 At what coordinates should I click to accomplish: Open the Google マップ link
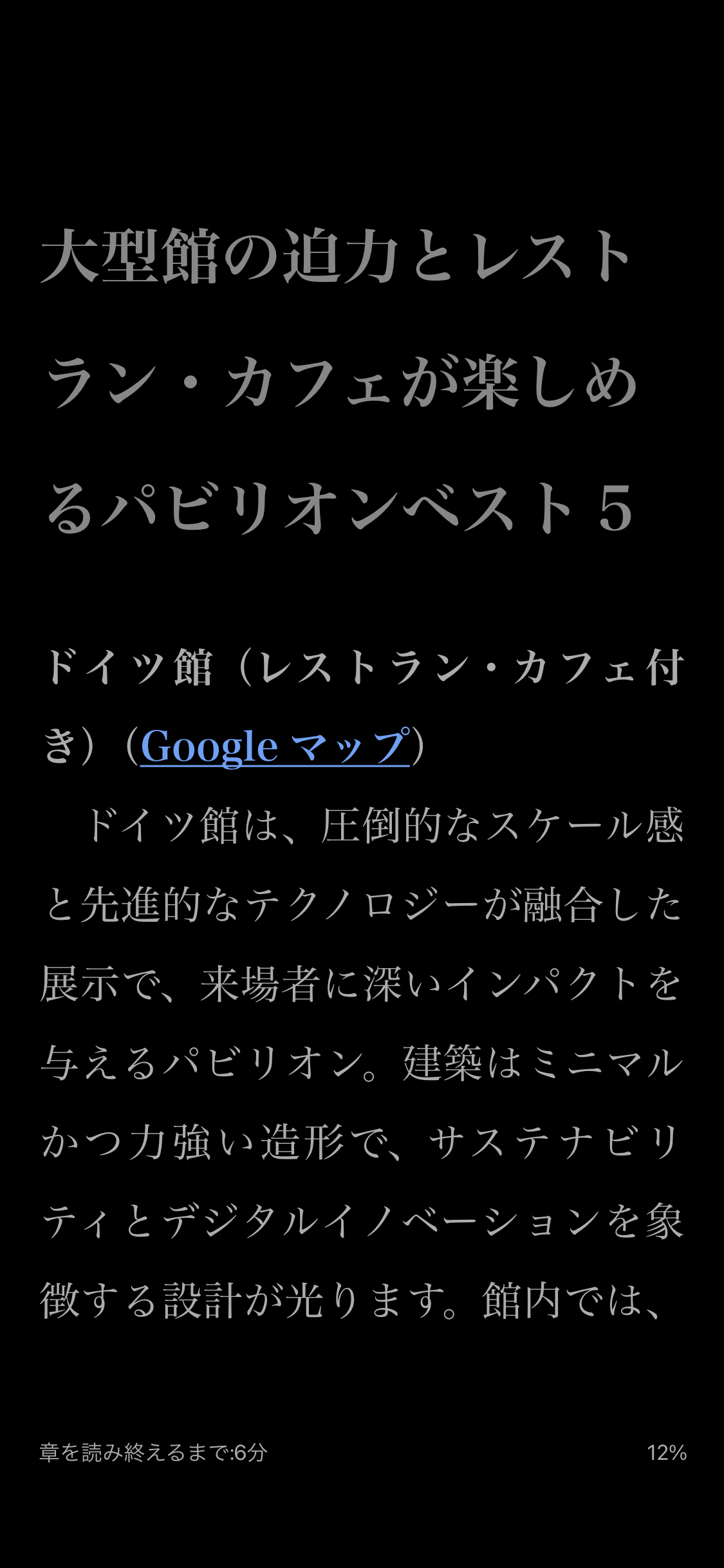coord(275,747)
